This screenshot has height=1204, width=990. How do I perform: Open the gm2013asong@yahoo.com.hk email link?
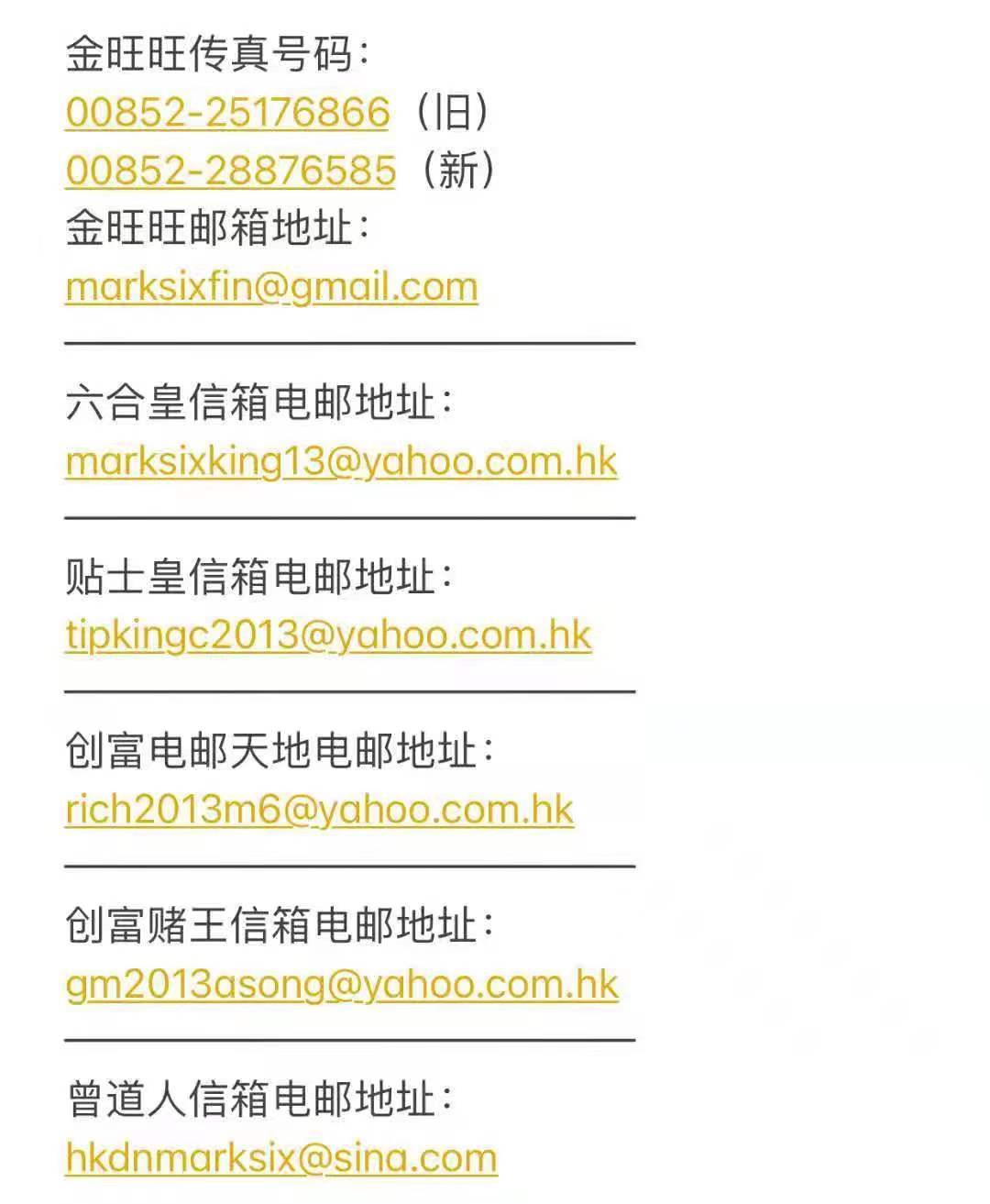click(342, 983)
